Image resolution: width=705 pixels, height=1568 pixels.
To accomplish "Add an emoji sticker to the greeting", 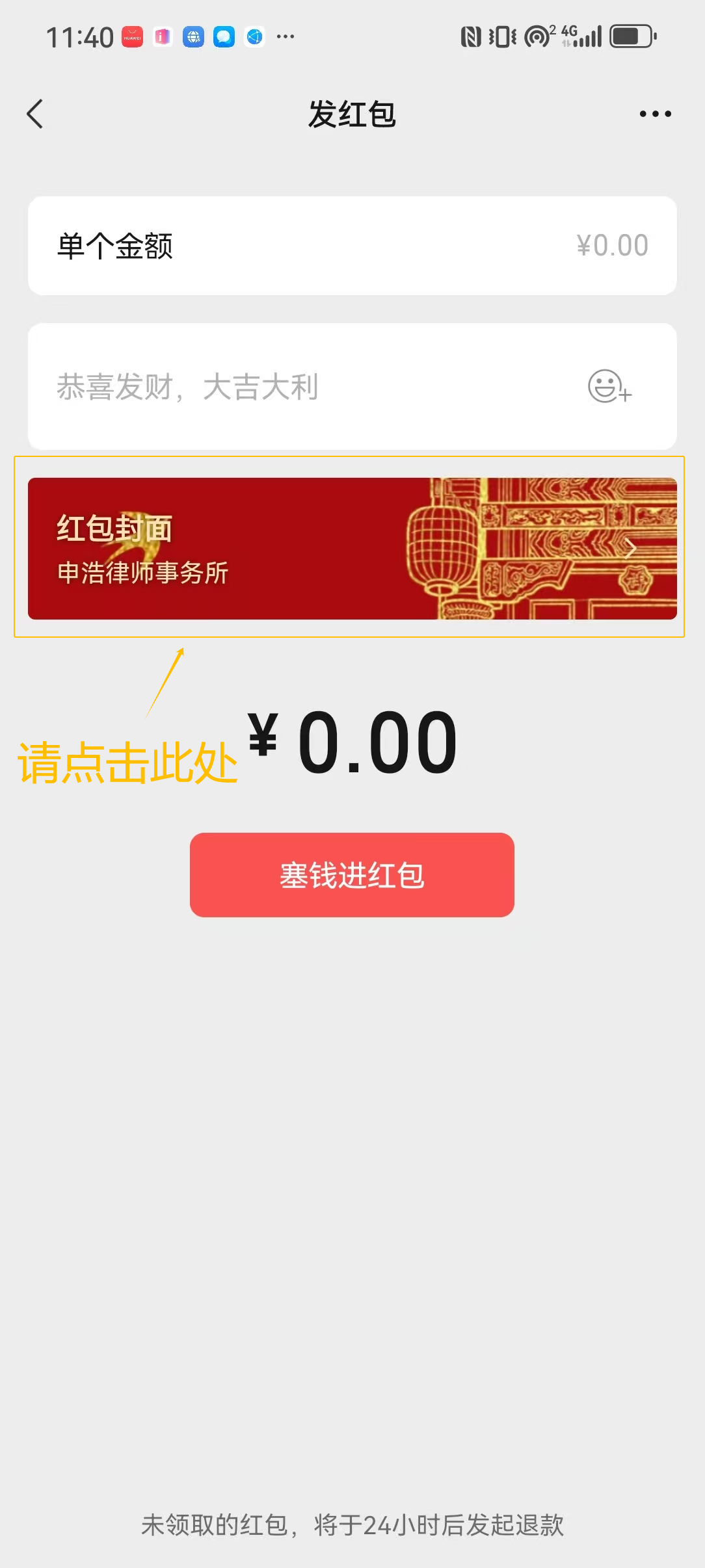I will pyautogui.click(x=609, y=387).
